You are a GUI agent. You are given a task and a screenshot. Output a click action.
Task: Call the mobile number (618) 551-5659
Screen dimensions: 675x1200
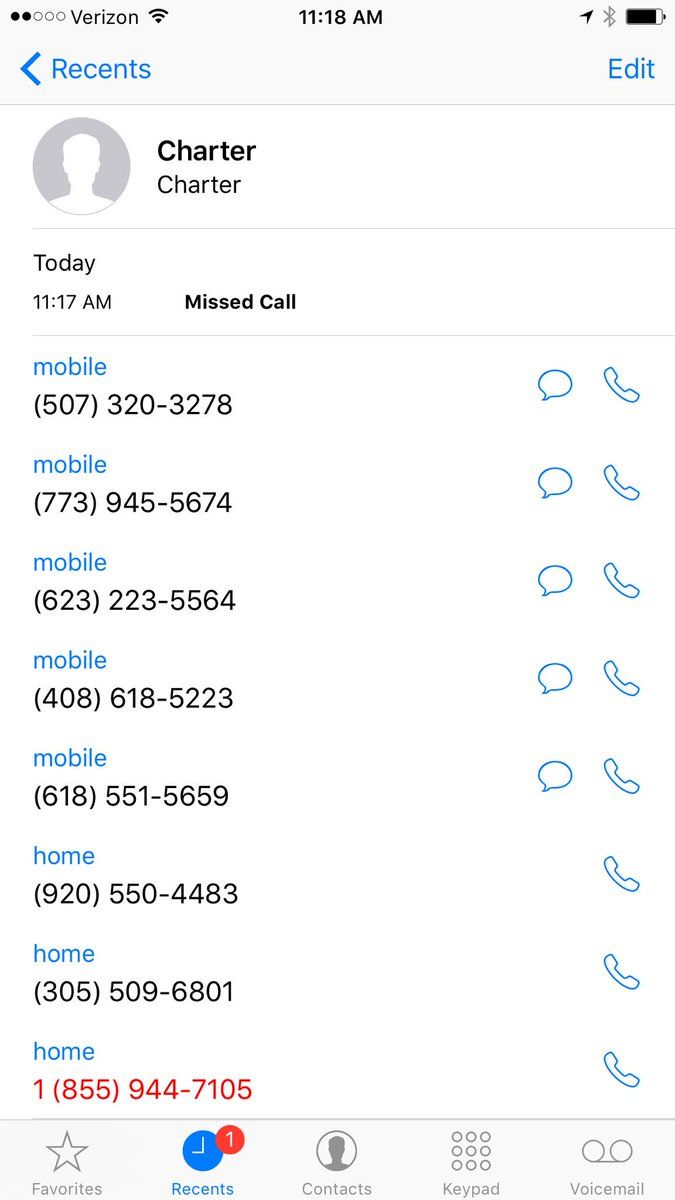click(x=621, y=776)
